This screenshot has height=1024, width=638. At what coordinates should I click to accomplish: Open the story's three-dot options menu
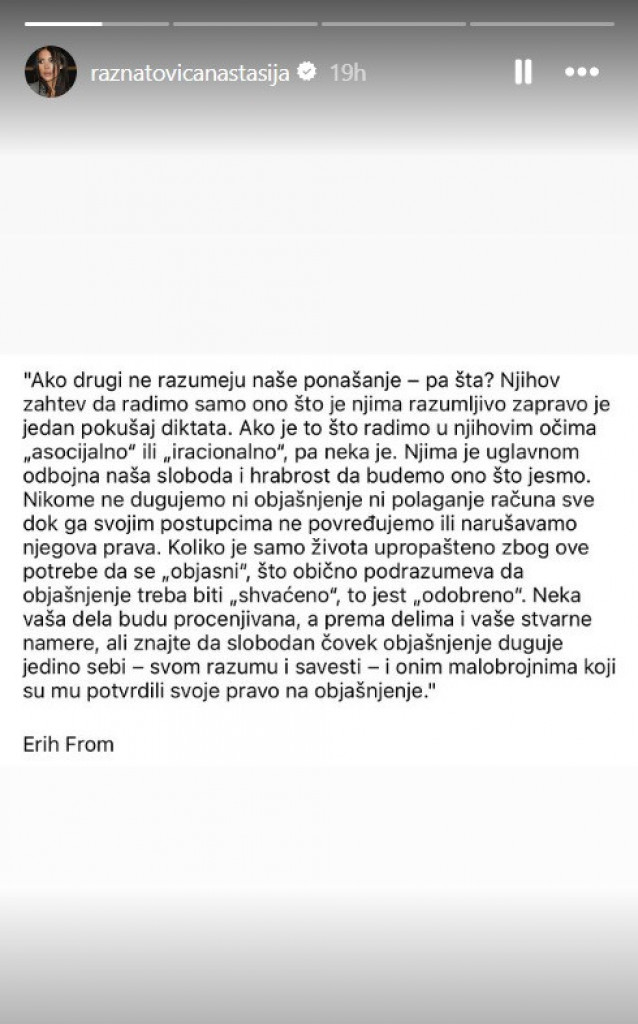pyautogui.click(x=582, y=72)
